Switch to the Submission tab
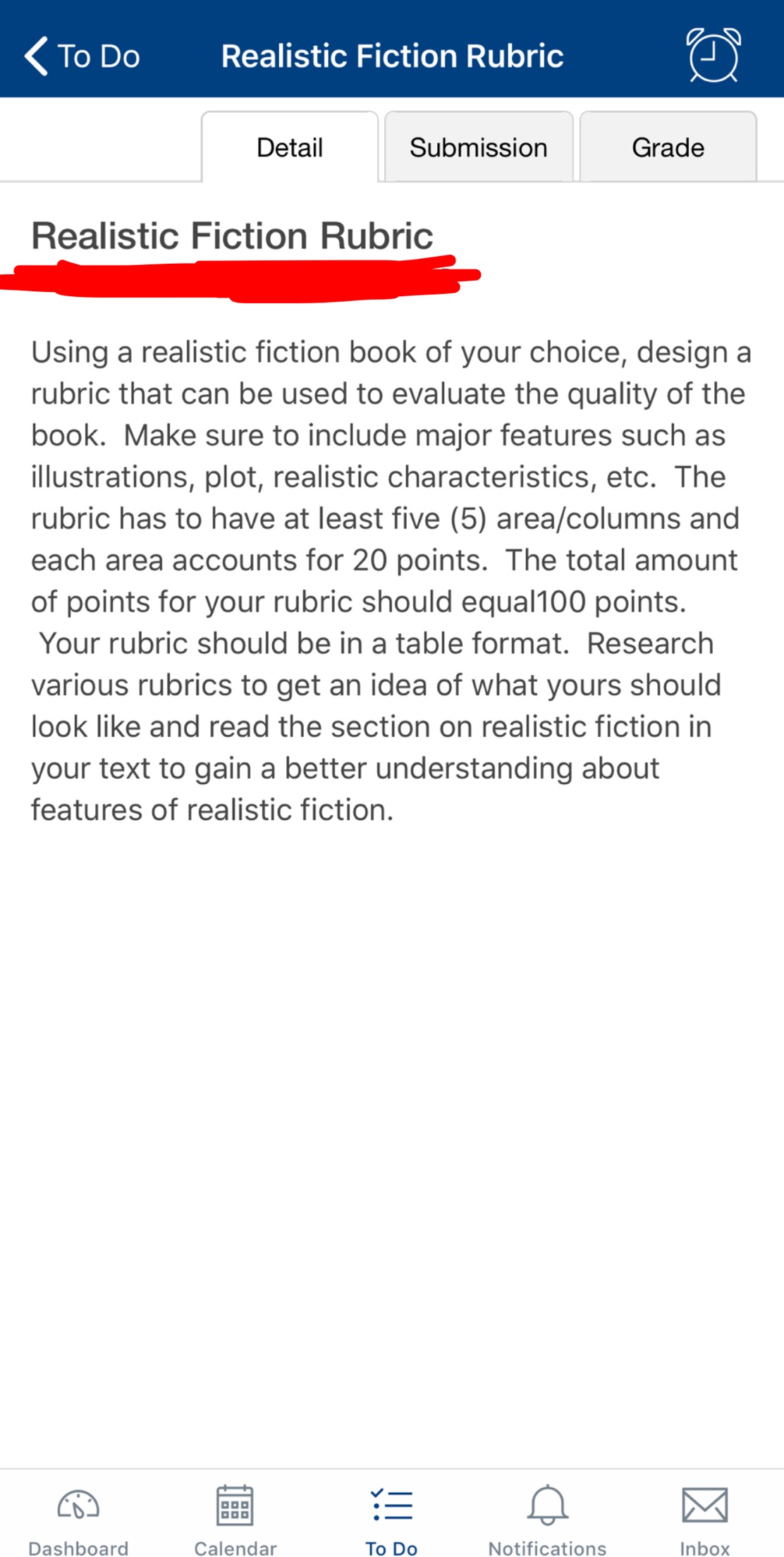This screenshot has width=784, height=1557. pos(479,147)
